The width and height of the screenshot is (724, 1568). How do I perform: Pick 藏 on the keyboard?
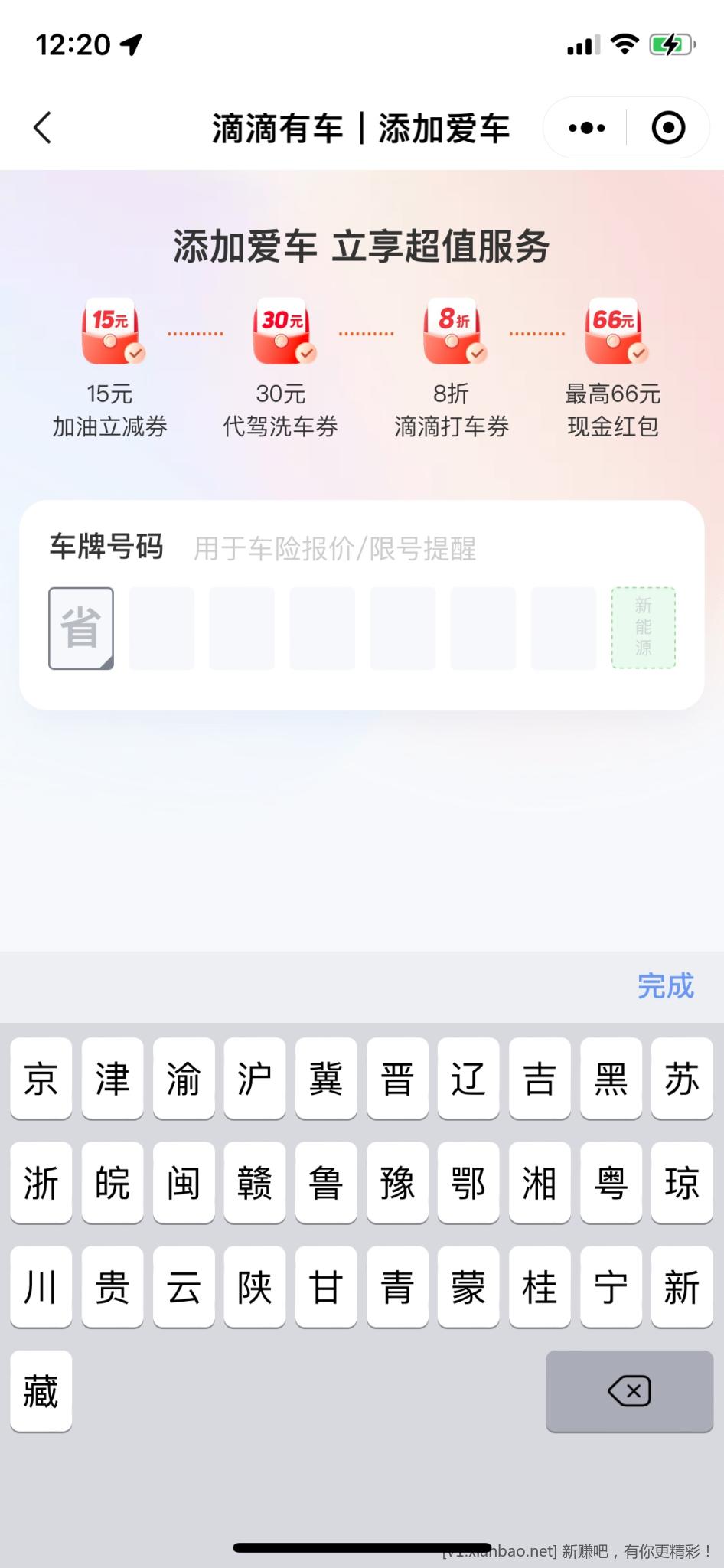(x=41, y=1391)
